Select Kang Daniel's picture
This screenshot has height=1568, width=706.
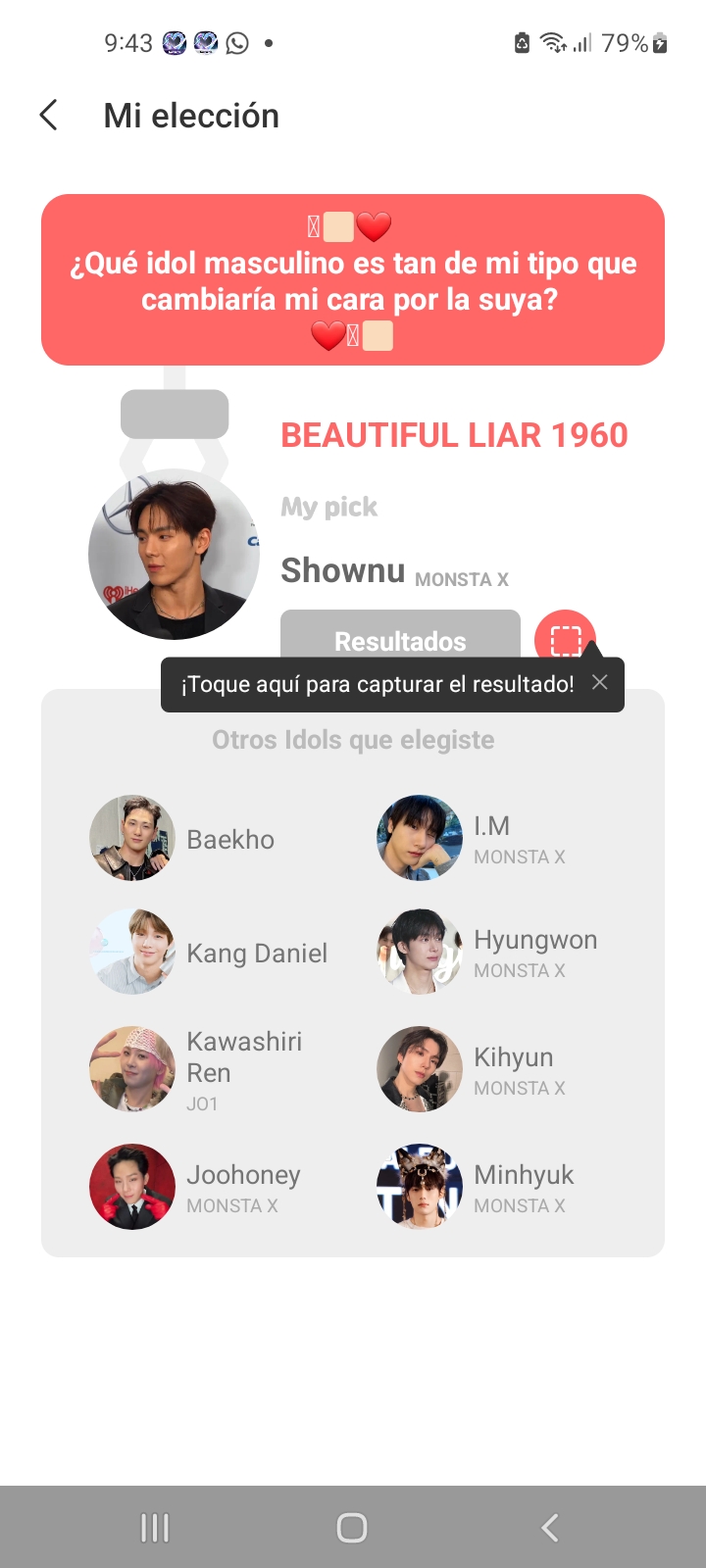[132, 952]
